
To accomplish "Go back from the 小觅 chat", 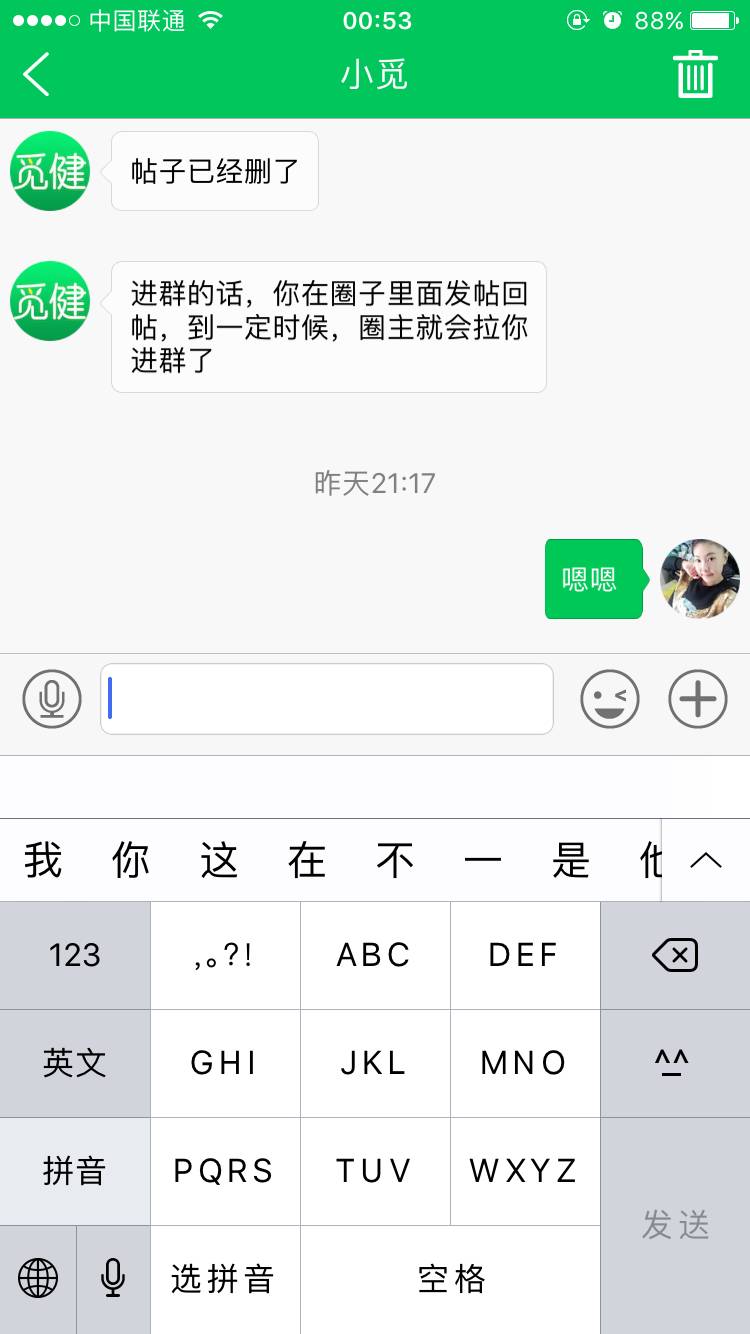I will [37, 75].
